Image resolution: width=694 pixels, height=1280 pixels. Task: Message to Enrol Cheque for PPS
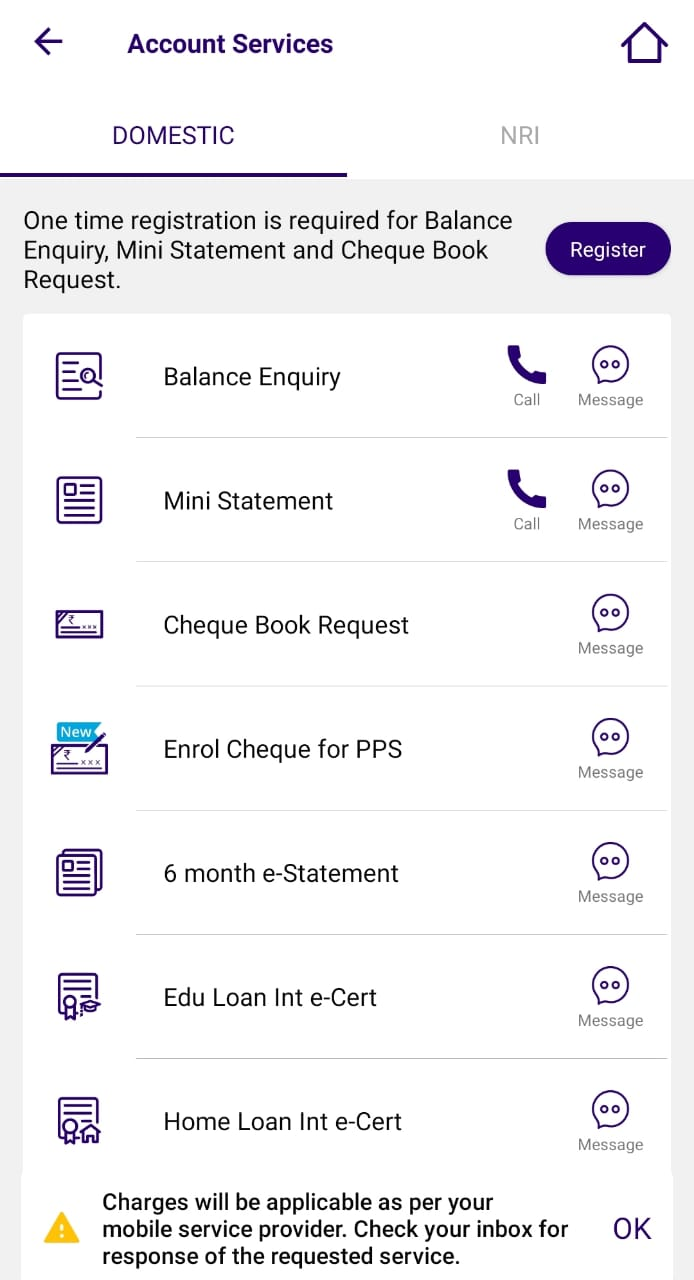pos(610,747)
